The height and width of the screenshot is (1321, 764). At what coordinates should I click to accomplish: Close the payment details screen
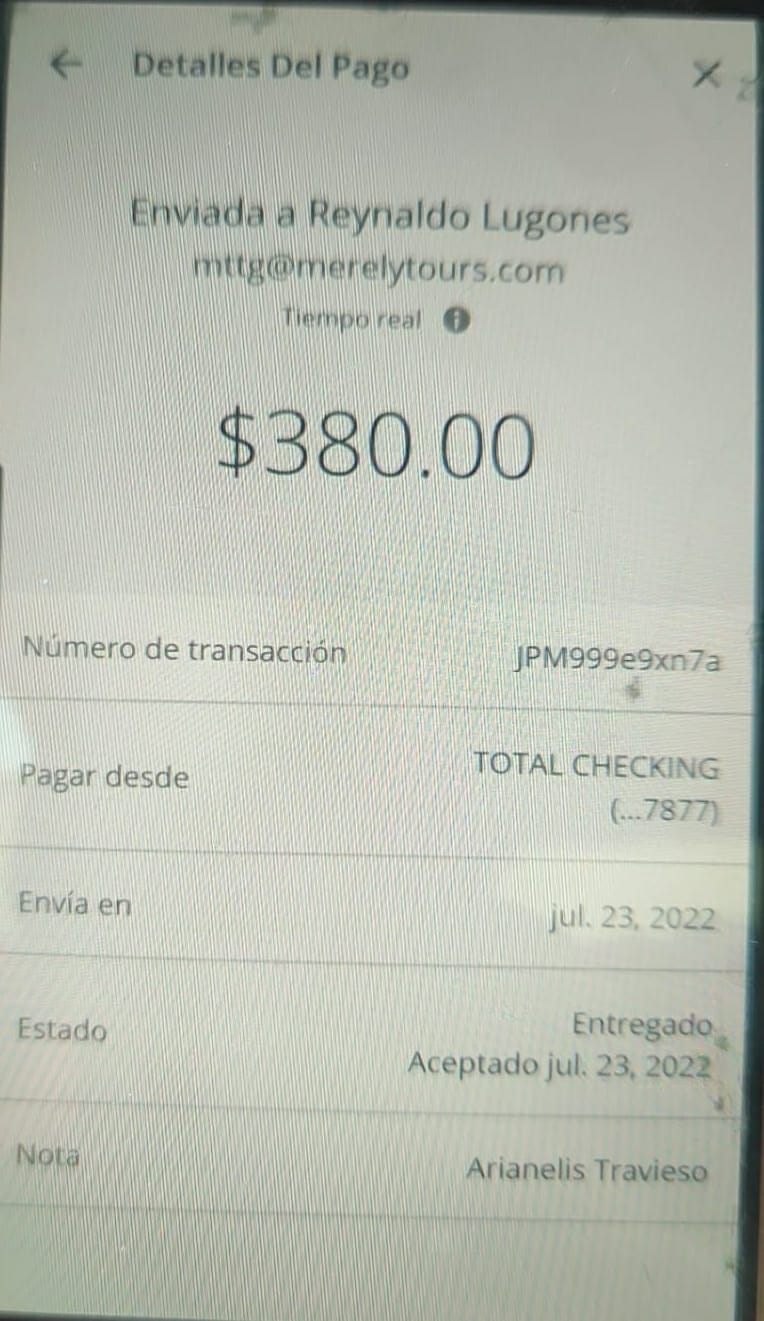click(x=707, y=73)
